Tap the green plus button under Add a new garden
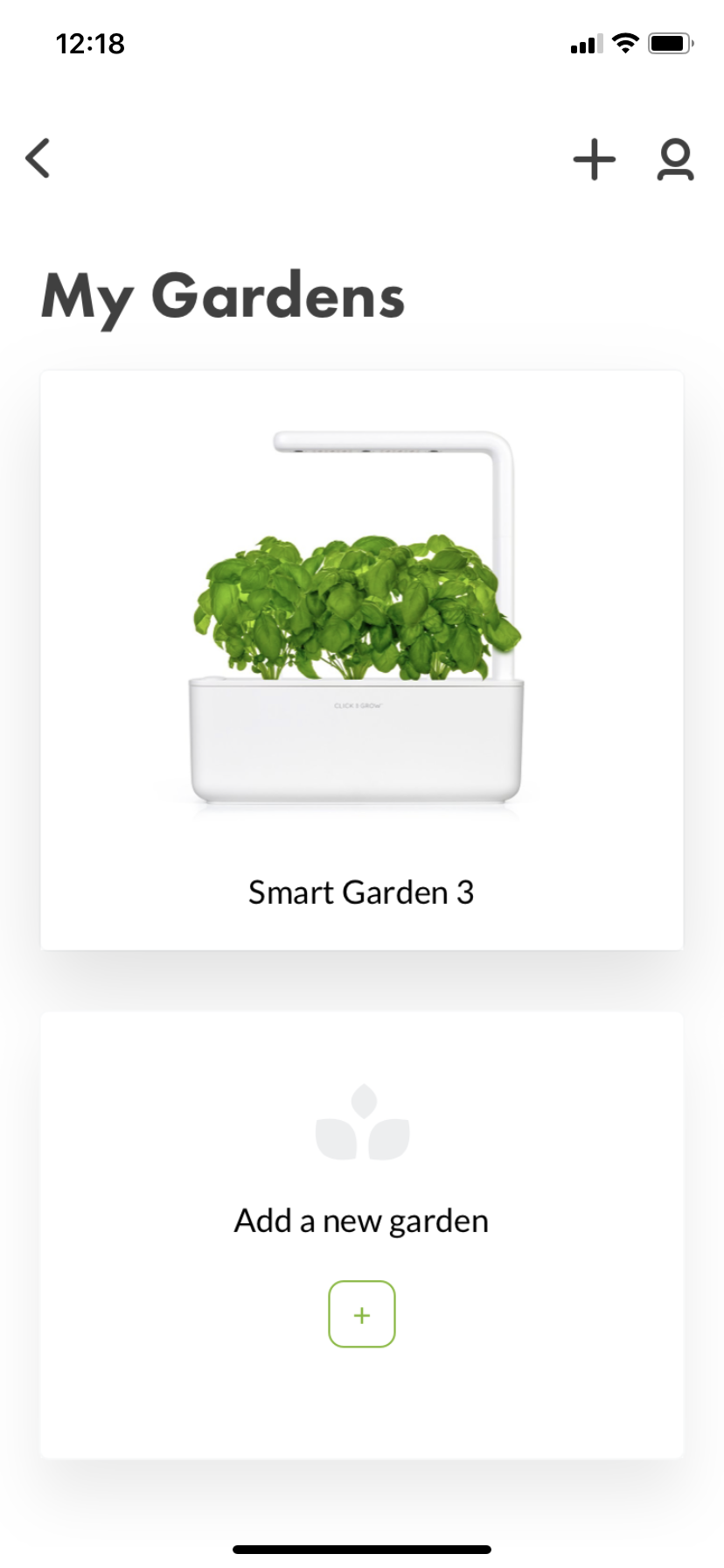 361,1314
